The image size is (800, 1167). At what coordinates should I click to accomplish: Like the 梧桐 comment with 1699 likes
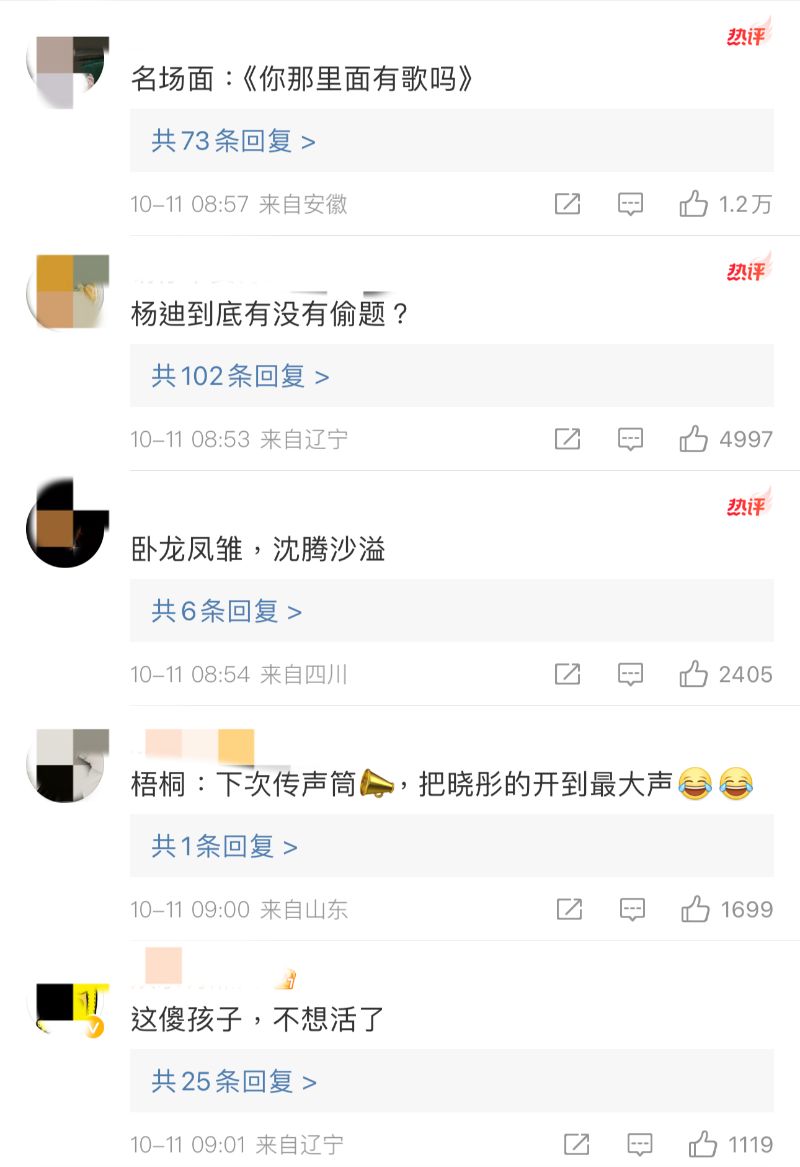696,909
